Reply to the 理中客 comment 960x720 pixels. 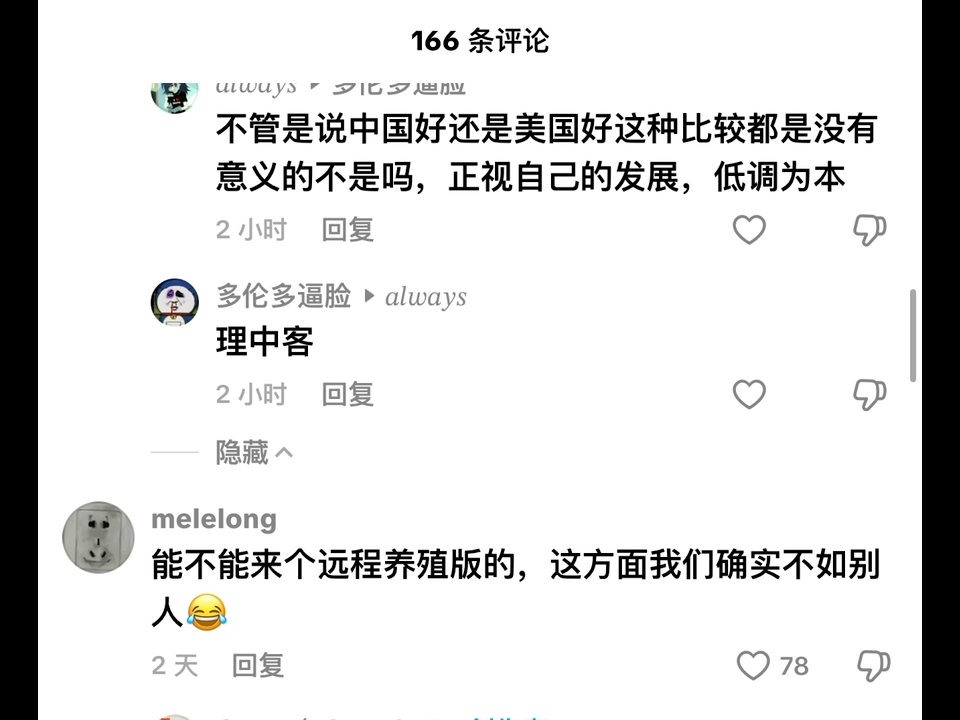[348, 395]
